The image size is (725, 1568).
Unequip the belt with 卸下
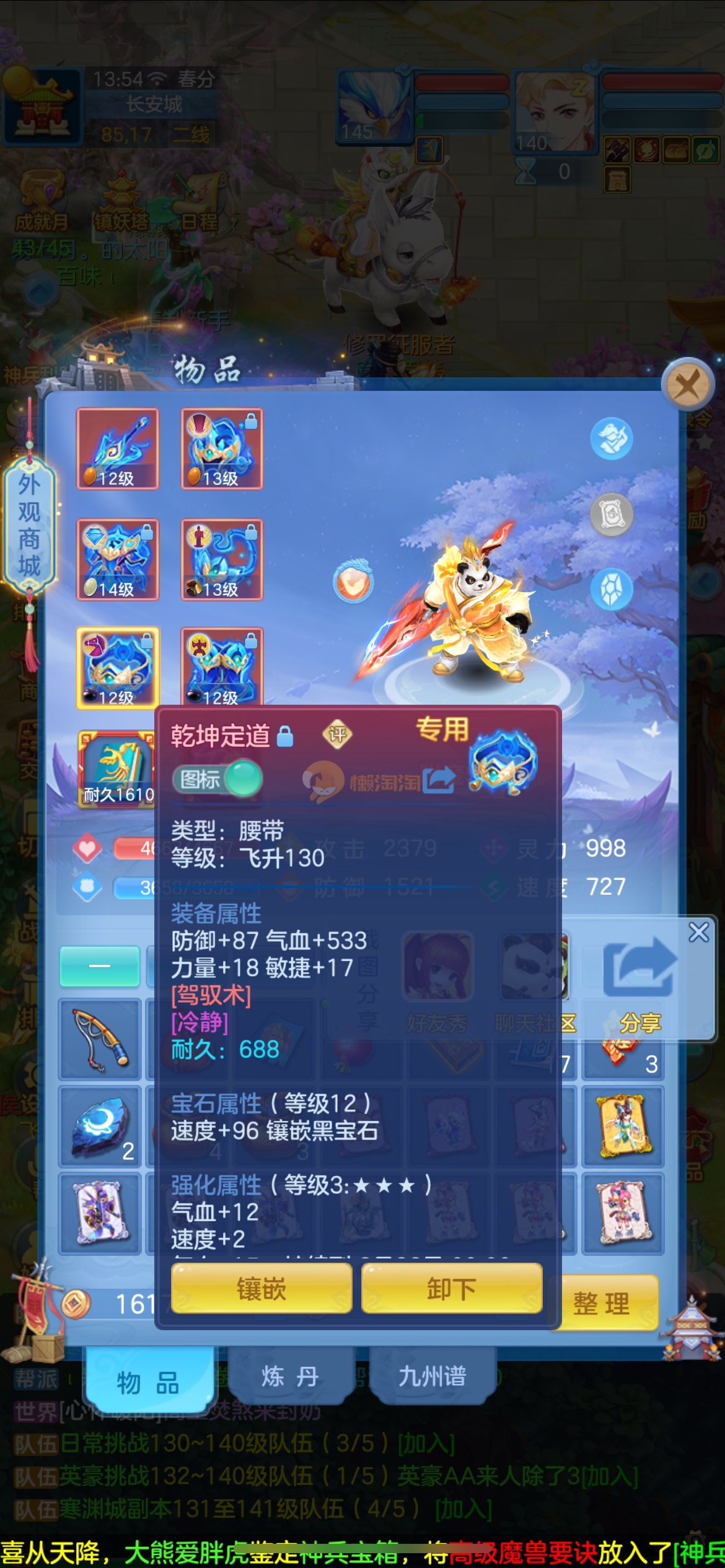tap(452, 1289)
